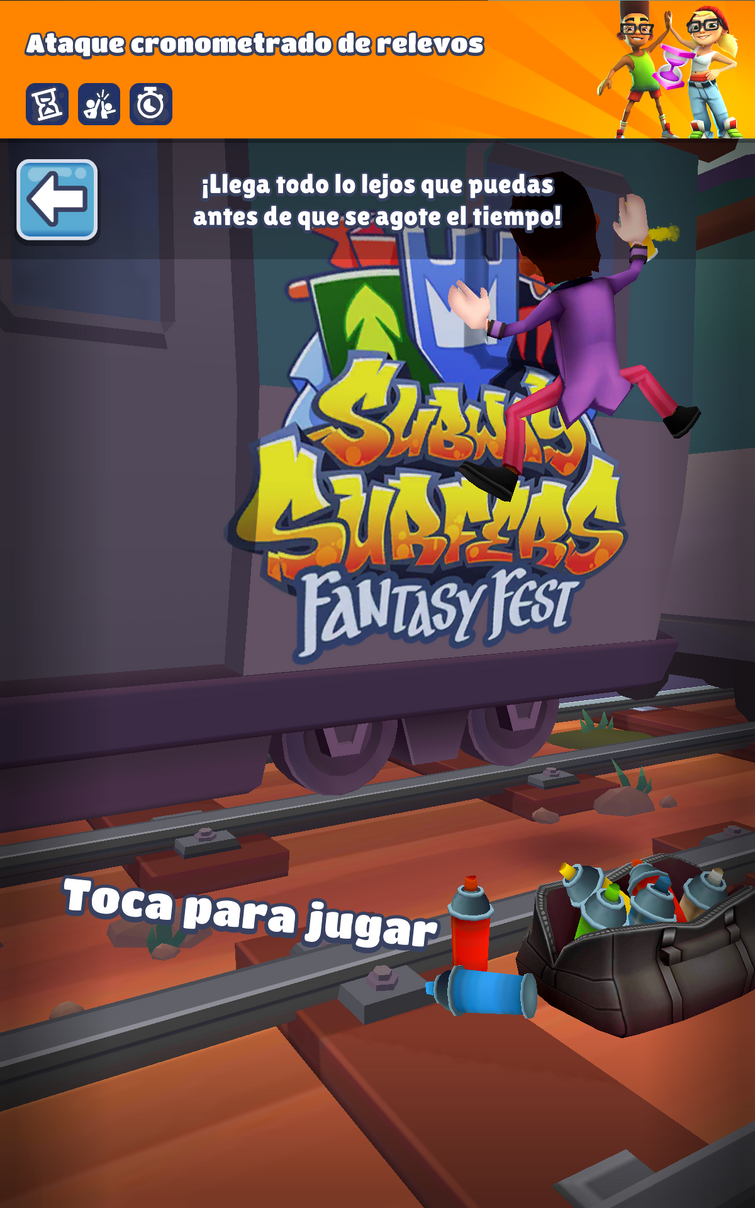755x1208 pixels.
Task: Tap the relay characters icon in header
Action: [x=99, y=104]
